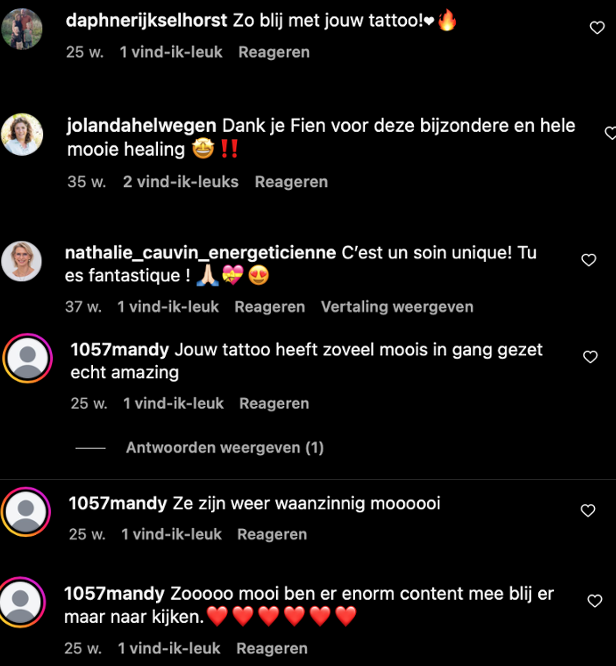This screenshot has height=666, width=616.
Task: Expand 'Antwoorden weergeven (1)' replies
Action: coord(224,448)
